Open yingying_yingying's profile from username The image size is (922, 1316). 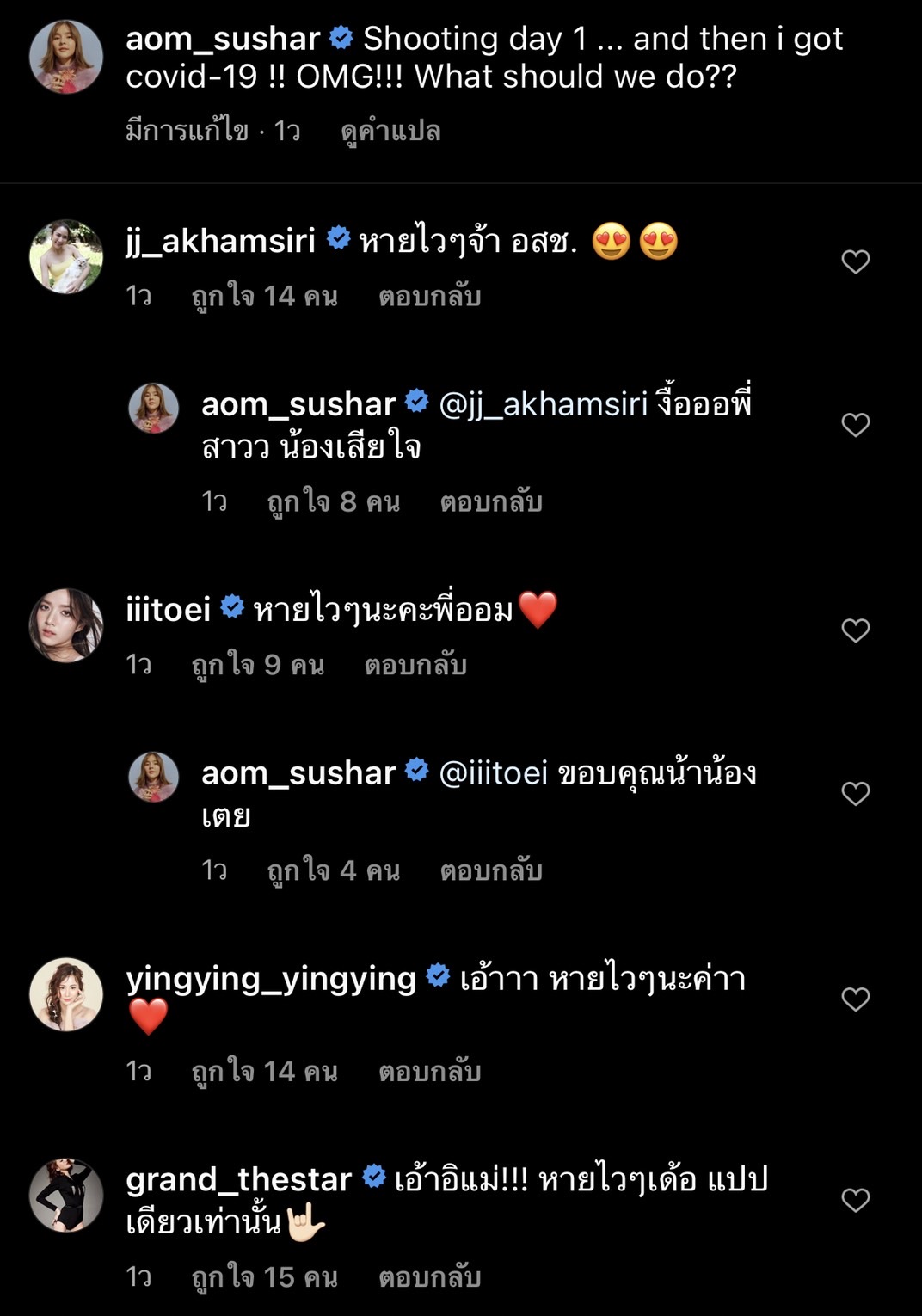[271, 979]
